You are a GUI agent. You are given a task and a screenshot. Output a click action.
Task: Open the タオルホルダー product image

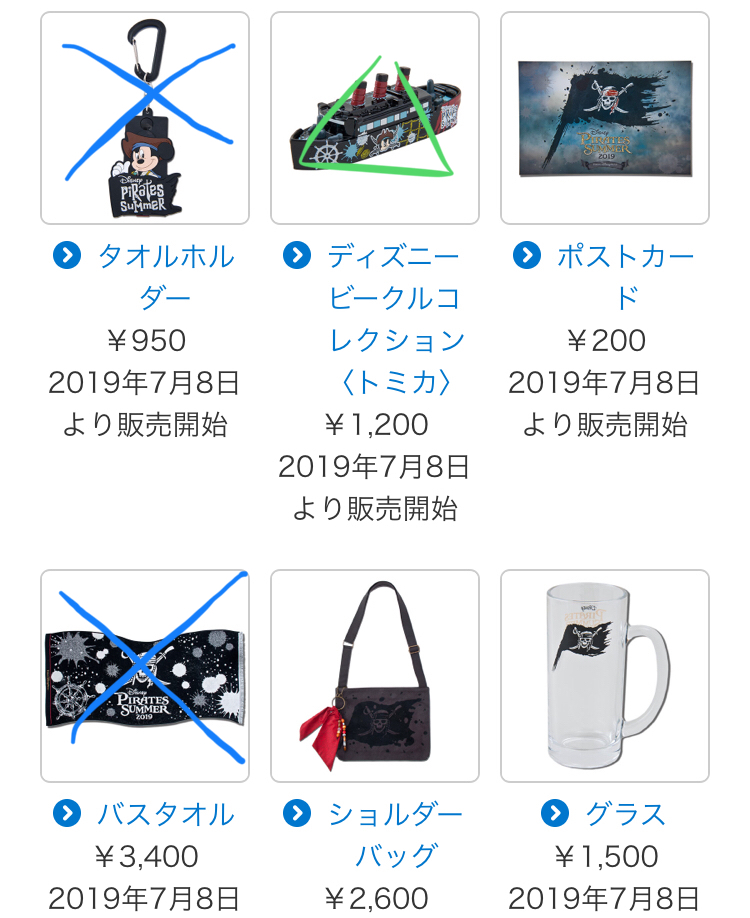[145, 118]
